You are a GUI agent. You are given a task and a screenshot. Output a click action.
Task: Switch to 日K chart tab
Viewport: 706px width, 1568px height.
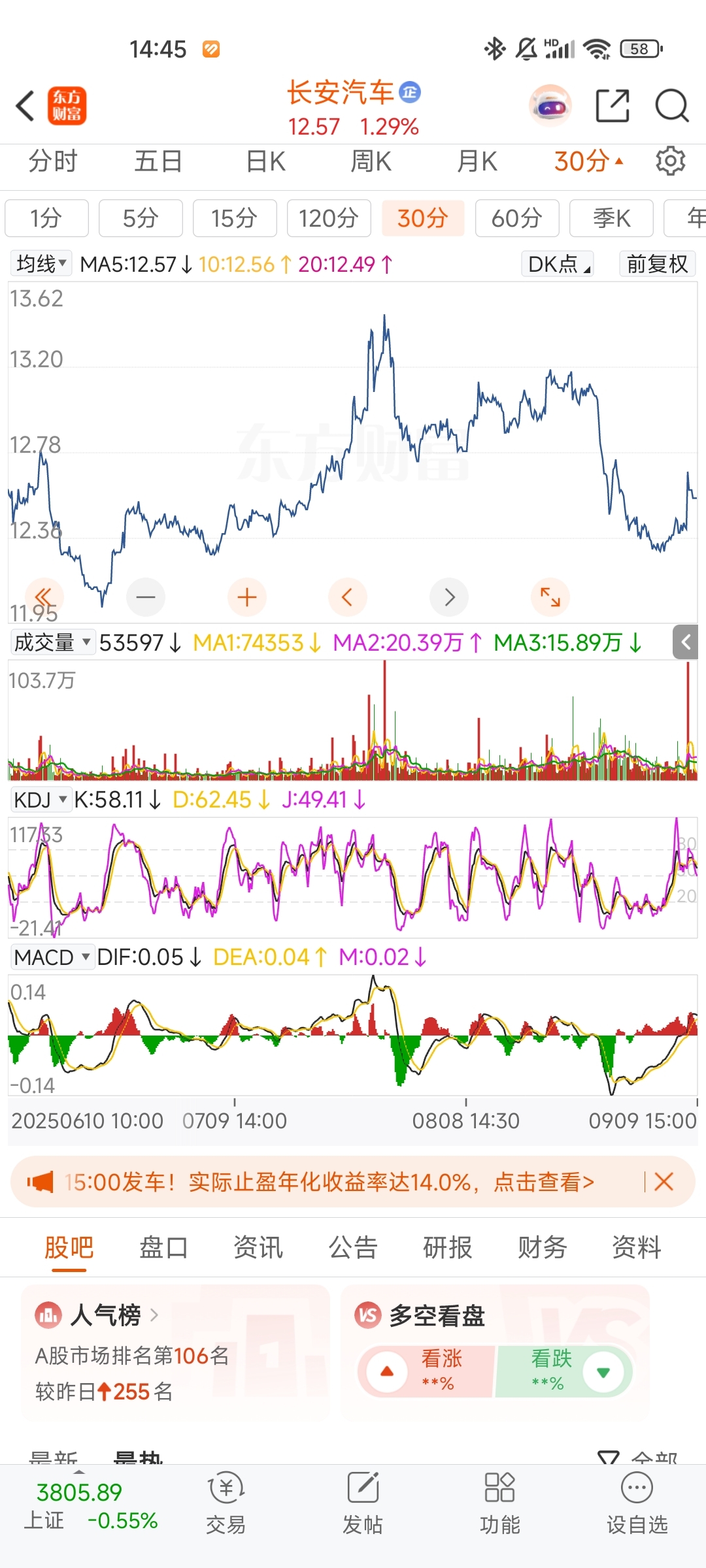coord(265,161)
